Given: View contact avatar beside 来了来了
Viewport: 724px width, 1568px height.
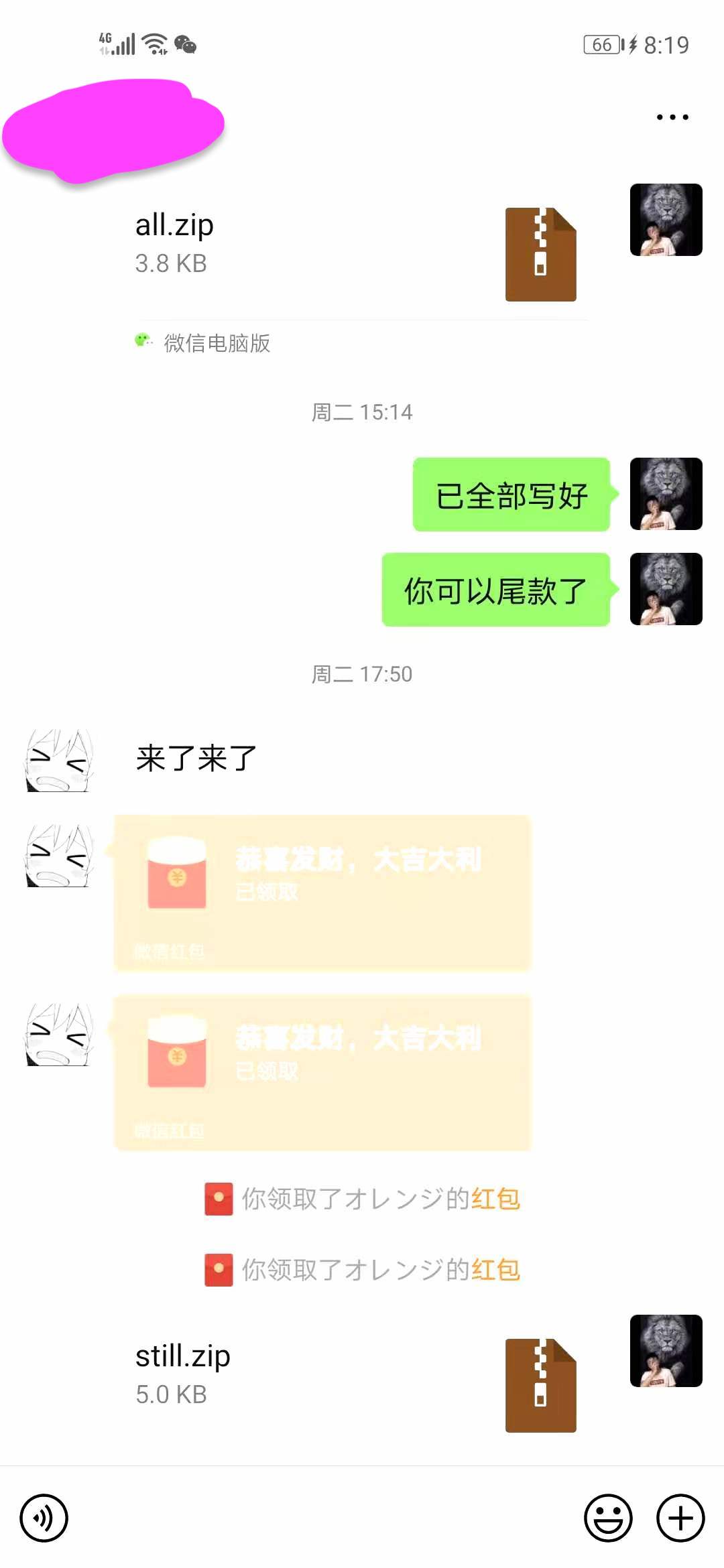Looking at the screenshot, I should pos(59,761).
